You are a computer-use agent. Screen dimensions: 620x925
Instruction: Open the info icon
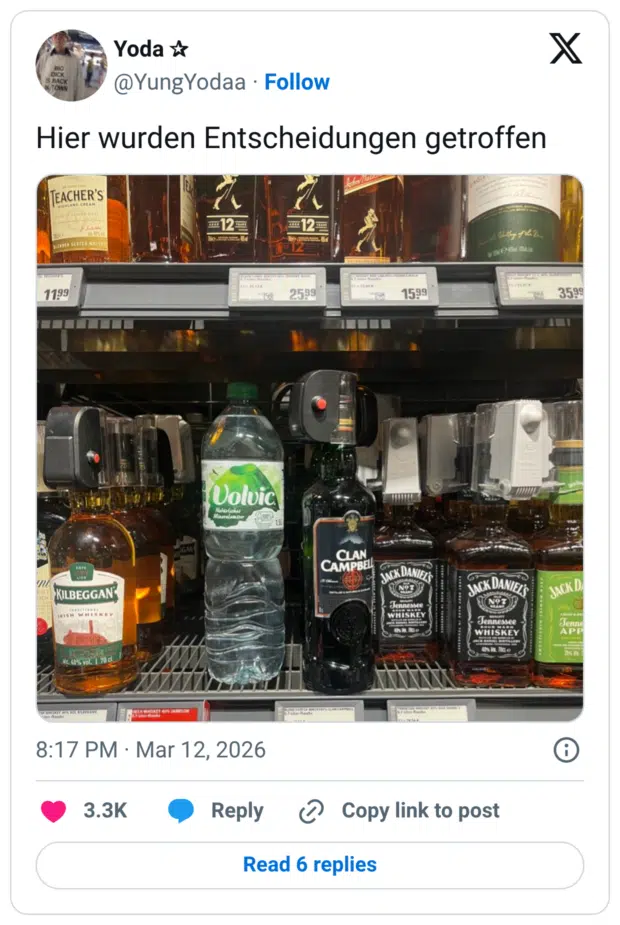[566, 750]
